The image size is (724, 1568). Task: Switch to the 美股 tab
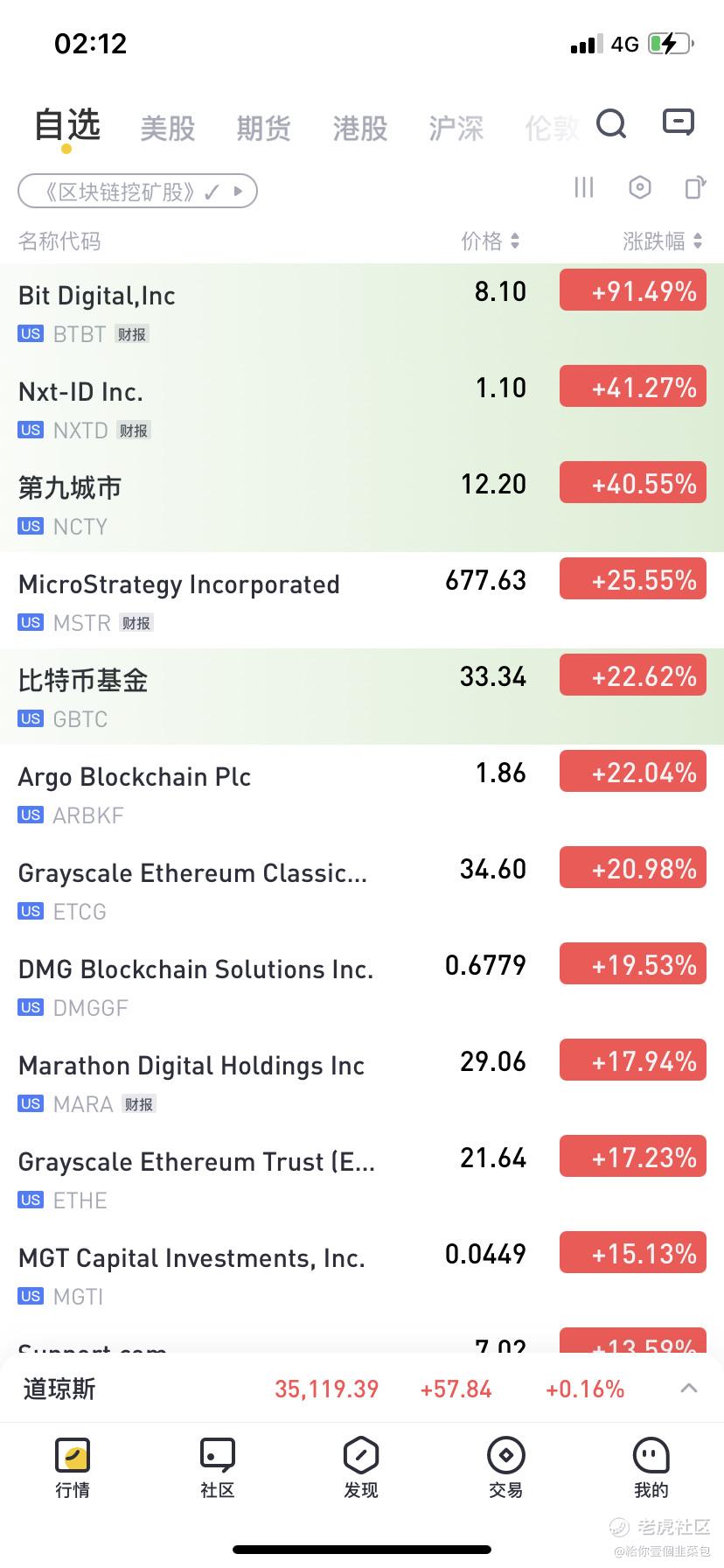[168, 129]
